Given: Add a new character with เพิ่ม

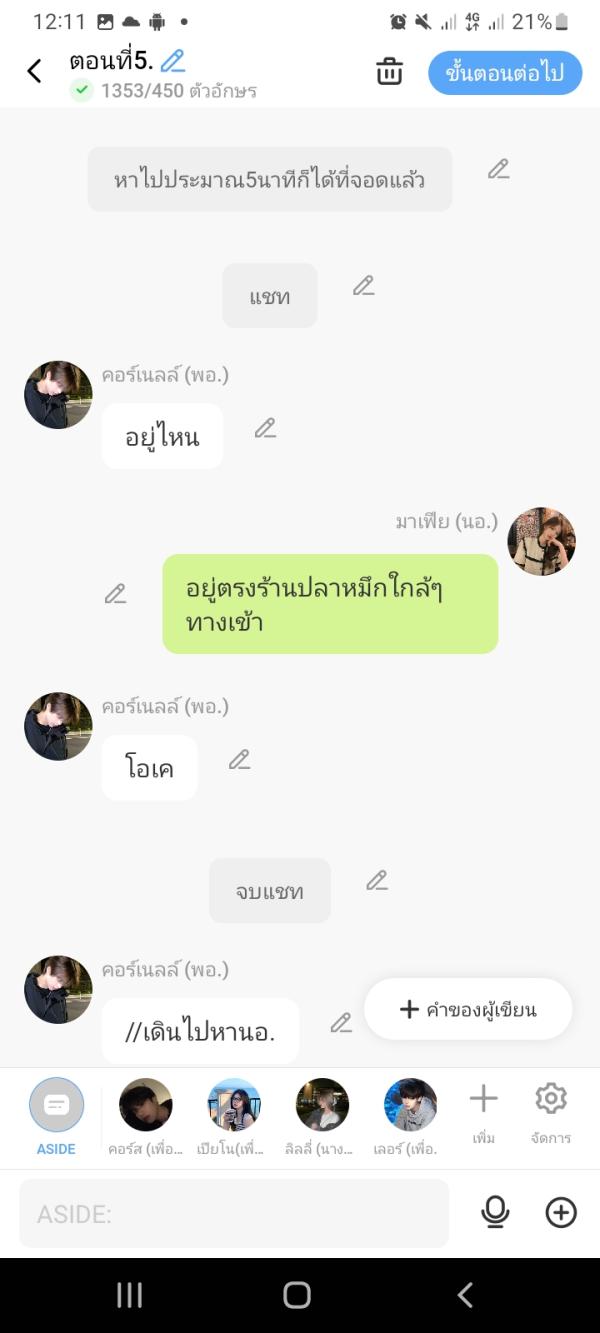Looking at the screenshot, I should tap(483, 1113).
